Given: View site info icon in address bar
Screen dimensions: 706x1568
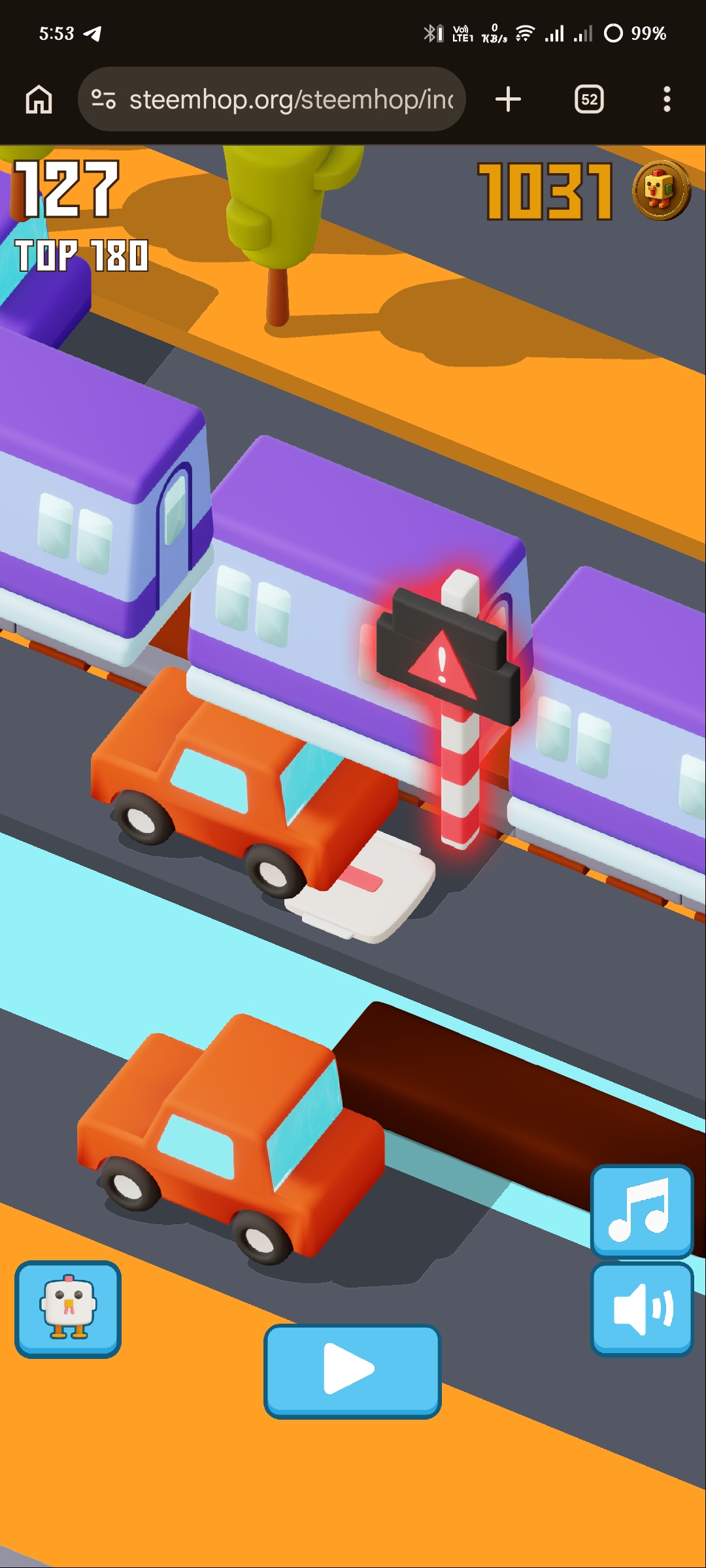Looking at the screenshot, I should [x=103, y=99].
